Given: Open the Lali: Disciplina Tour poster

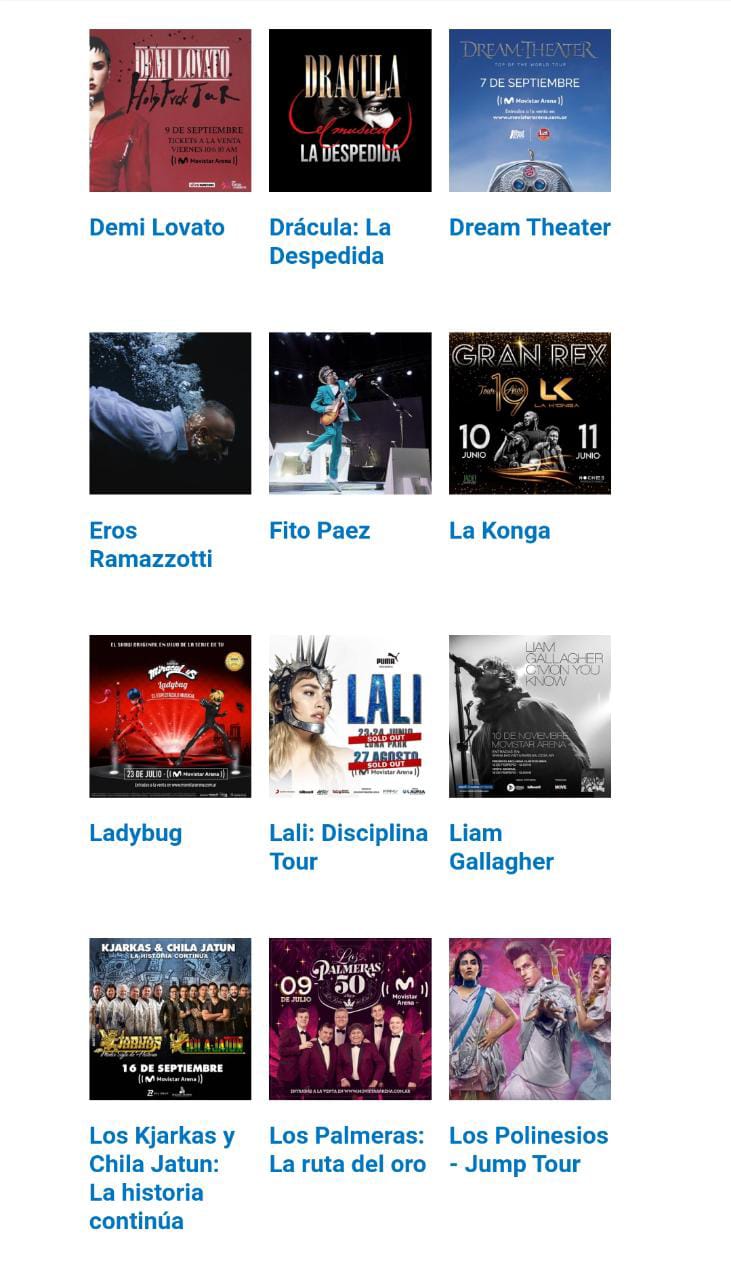Looking at the screenshot, I should coord(350,716).
